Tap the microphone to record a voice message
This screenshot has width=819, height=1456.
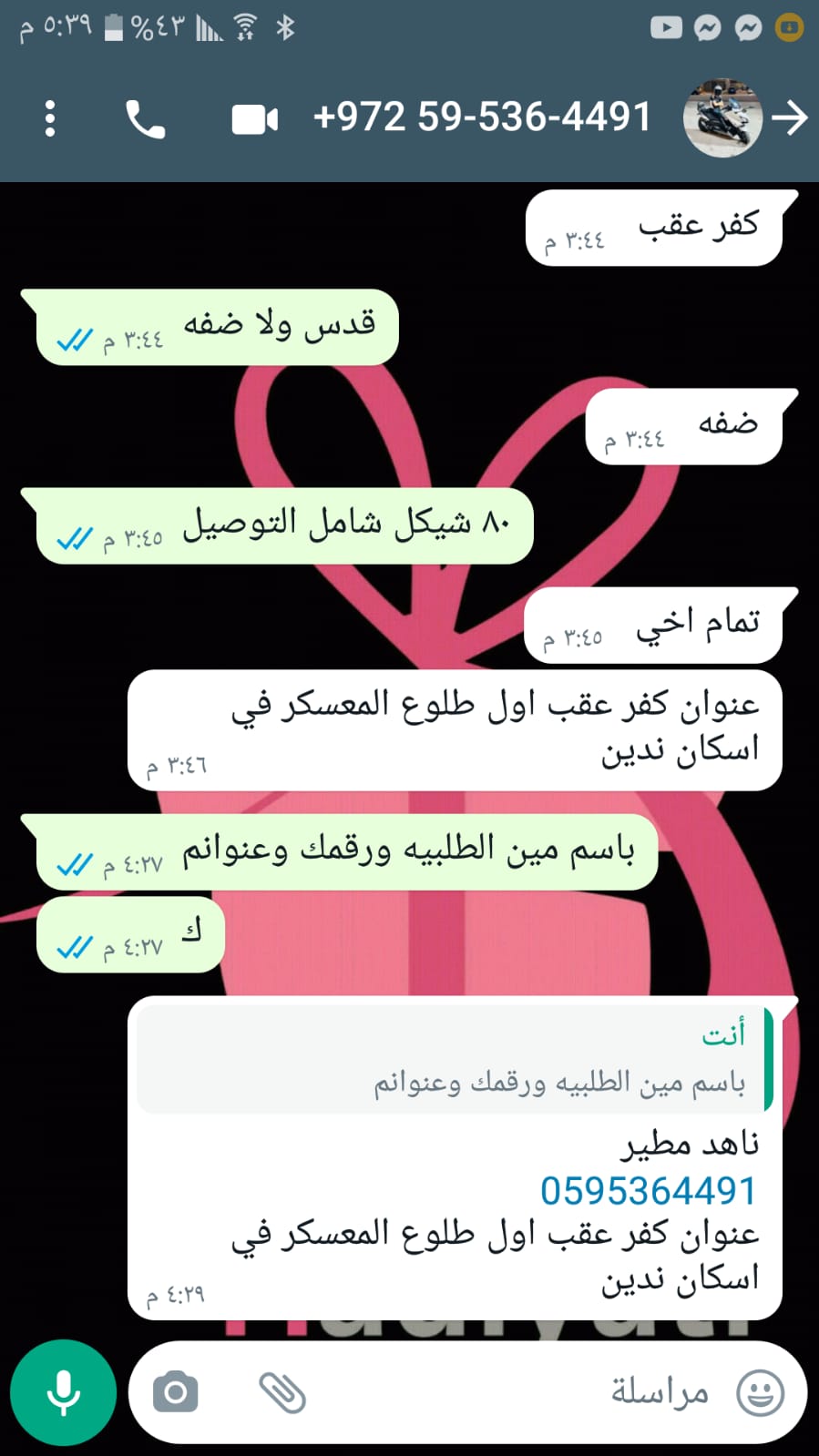coord(63,1392)
